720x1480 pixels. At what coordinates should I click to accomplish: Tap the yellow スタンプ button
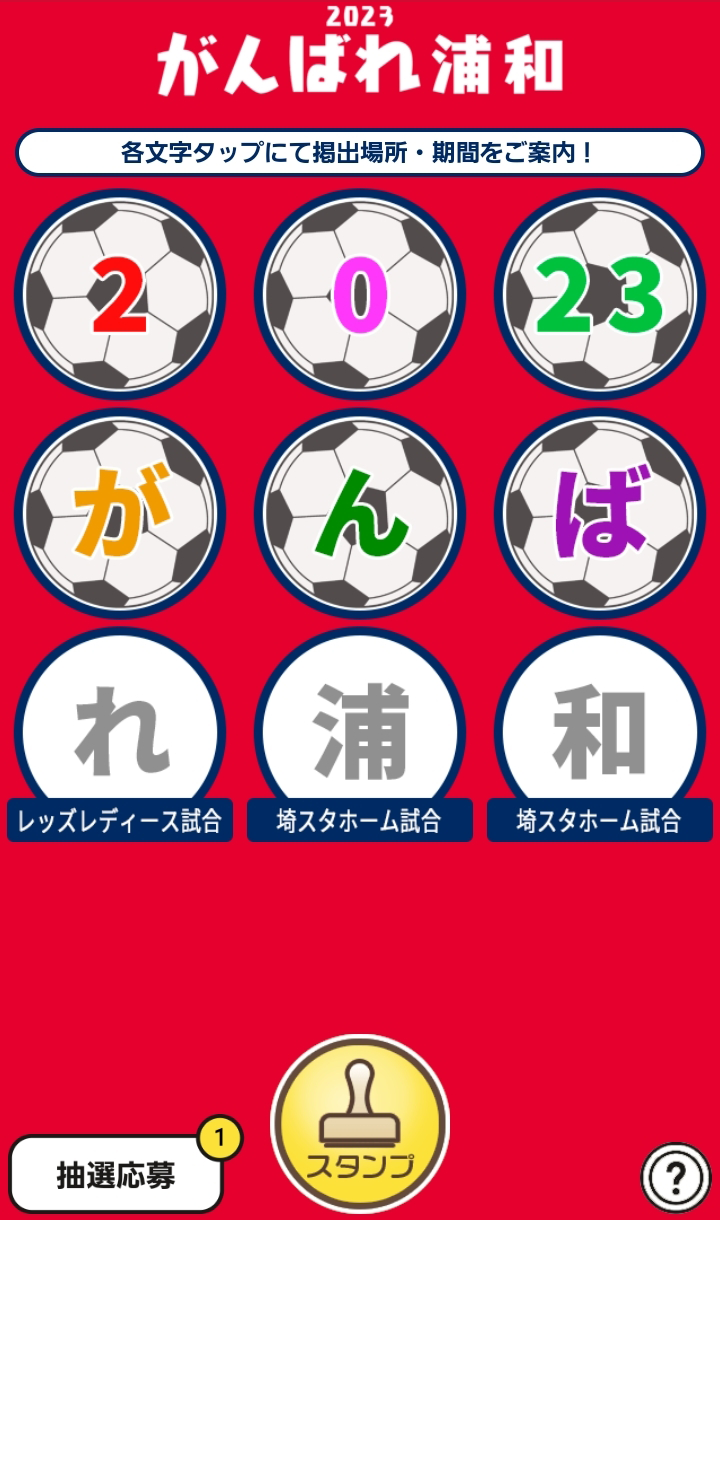[x=360, y=1124]
